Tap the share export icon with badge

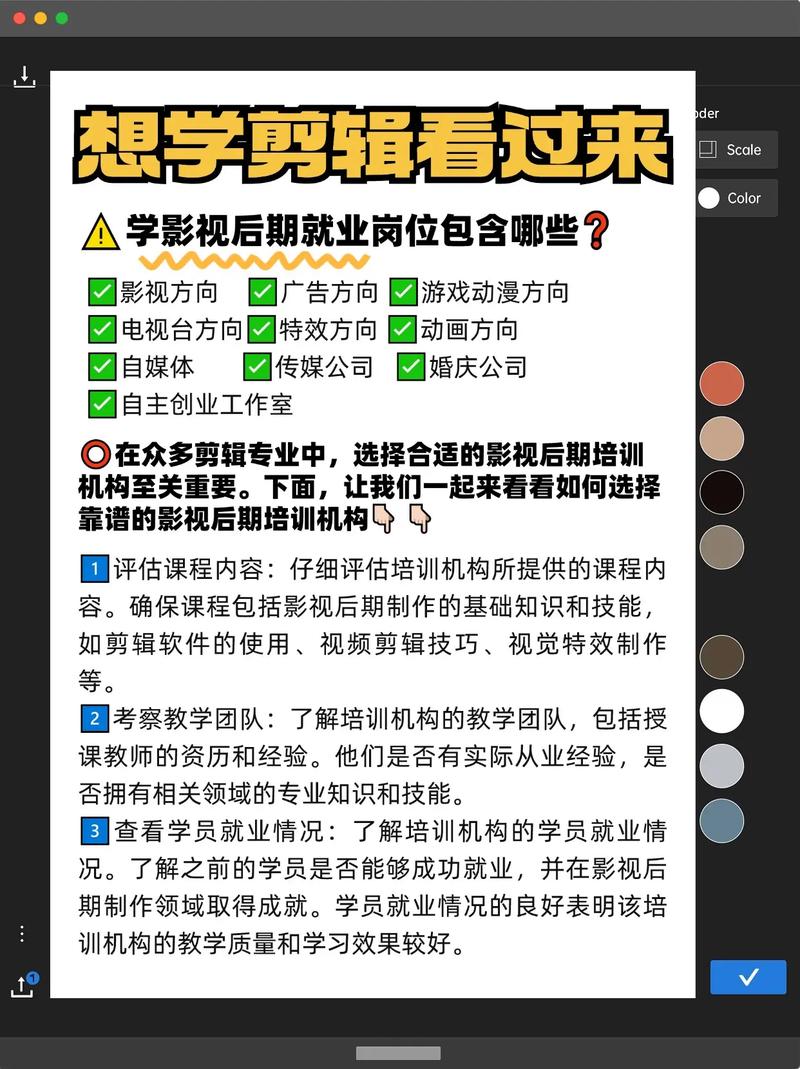pos(23,986)
